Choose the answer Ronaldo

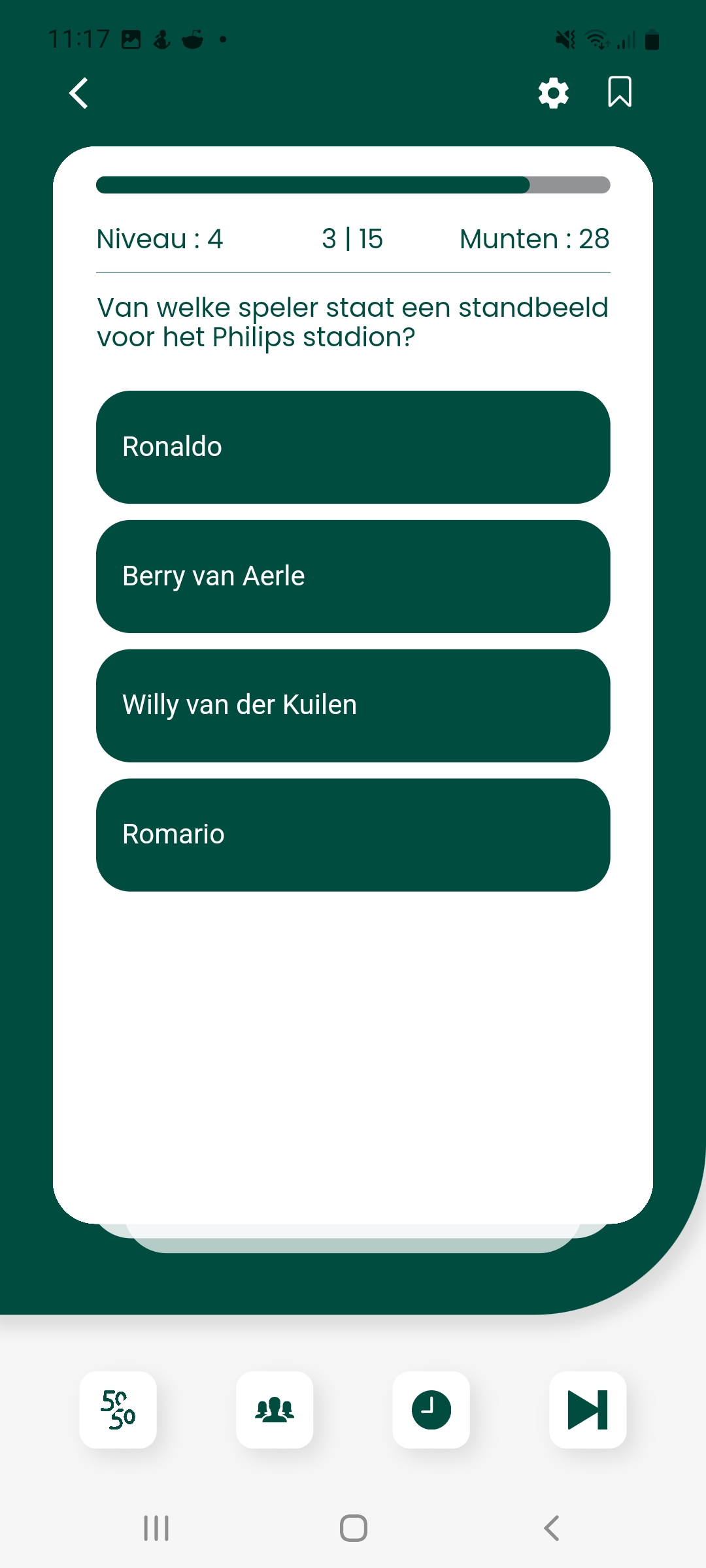coord(353,447)
